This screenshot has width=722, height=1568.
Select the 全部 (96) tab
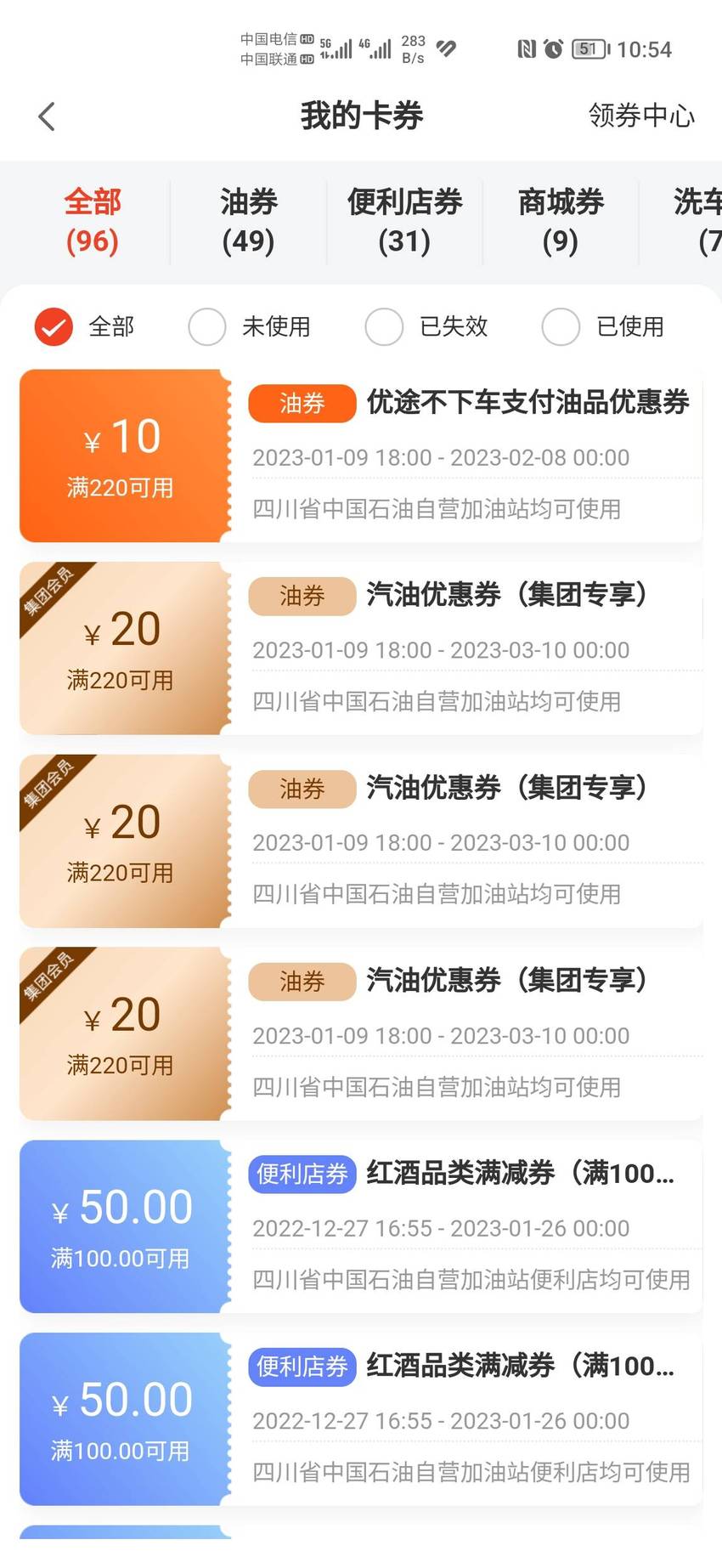(x=93, y=222)
